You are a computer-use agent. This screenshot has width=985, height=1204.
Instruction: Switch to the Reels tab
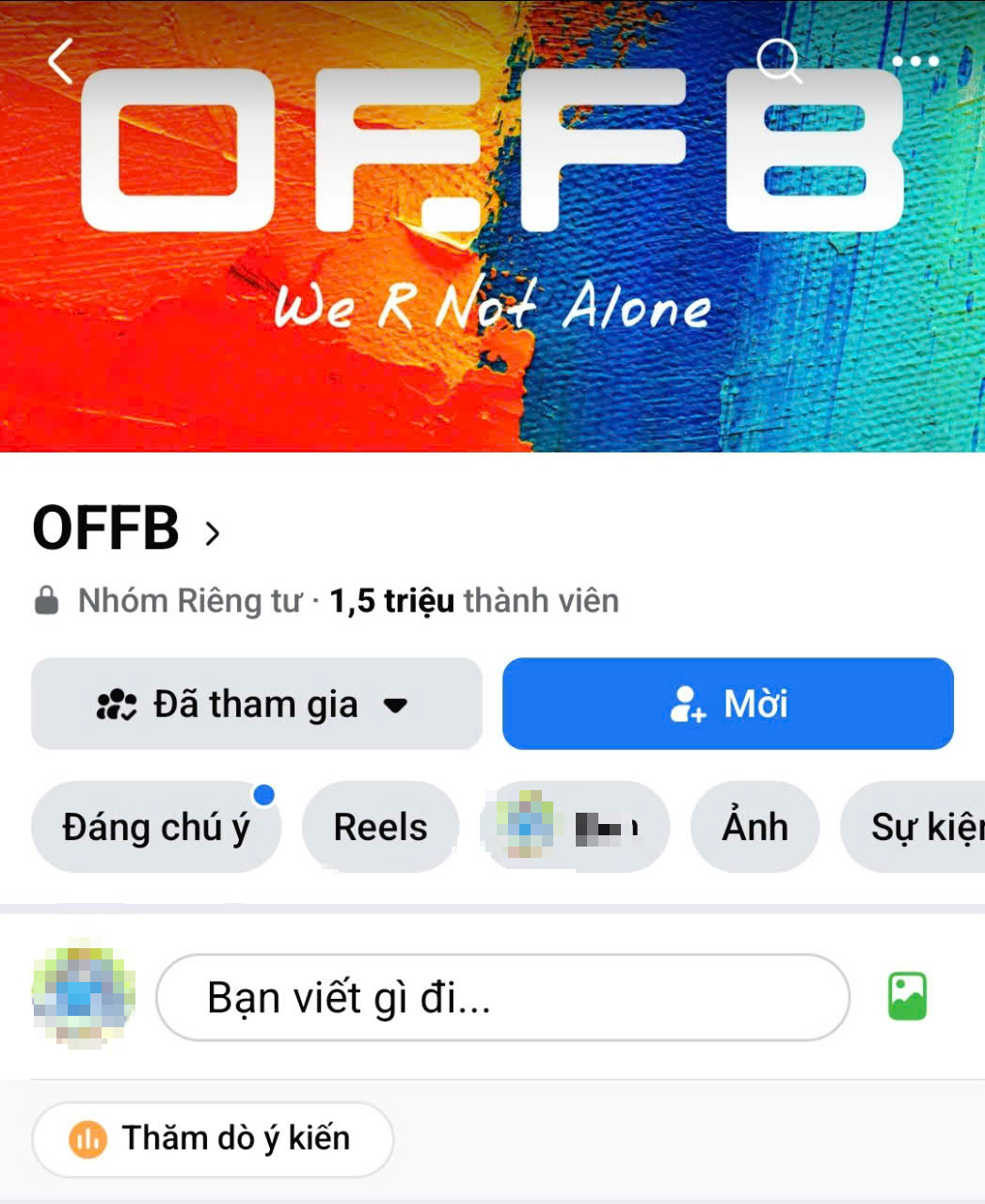click(379, 827)
